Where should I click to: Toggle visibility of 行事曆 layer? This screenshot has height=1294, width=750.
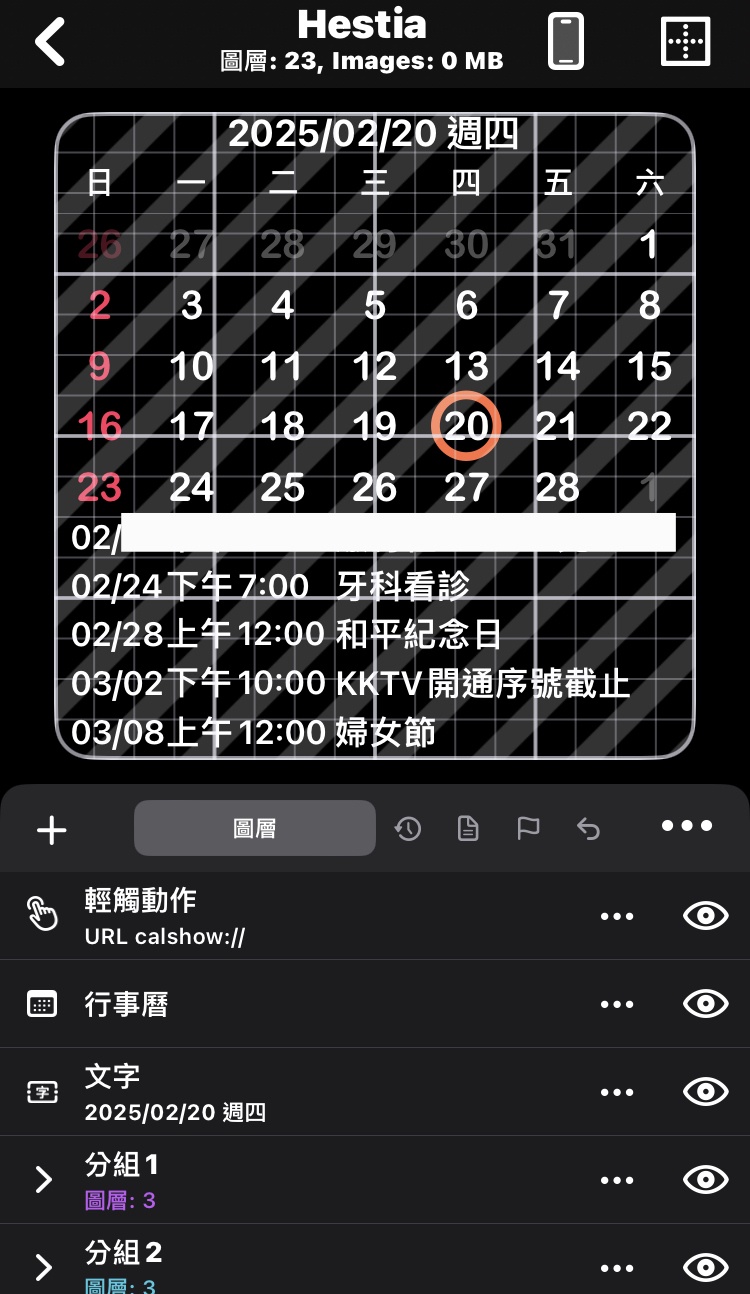(x=705, y=1004)
